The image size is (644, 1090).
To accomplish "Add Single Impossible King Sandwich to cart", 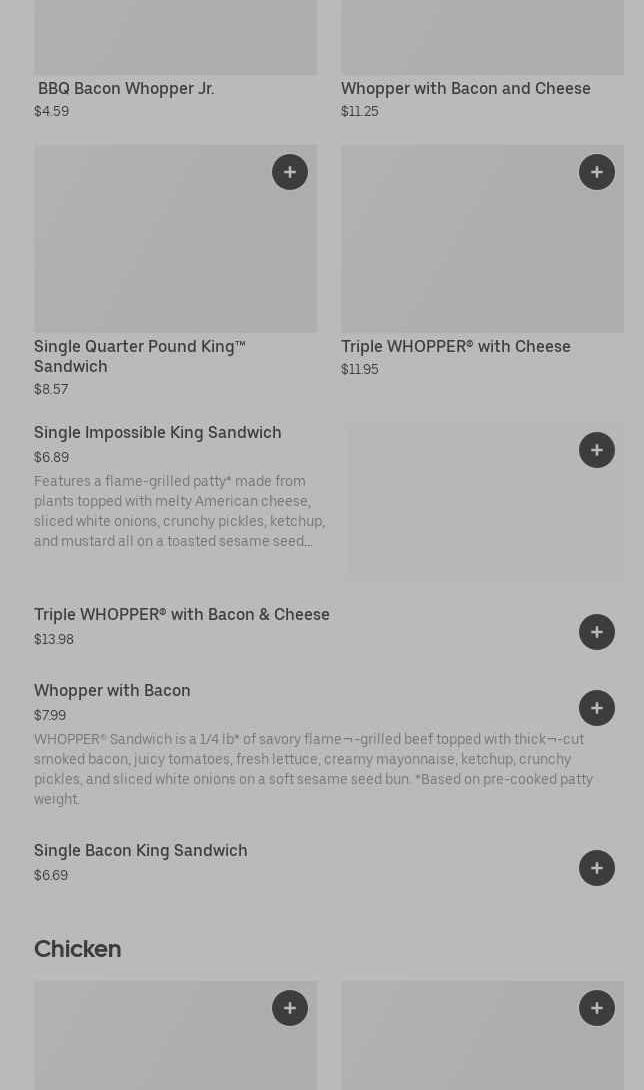I will (x=597, y=450).
